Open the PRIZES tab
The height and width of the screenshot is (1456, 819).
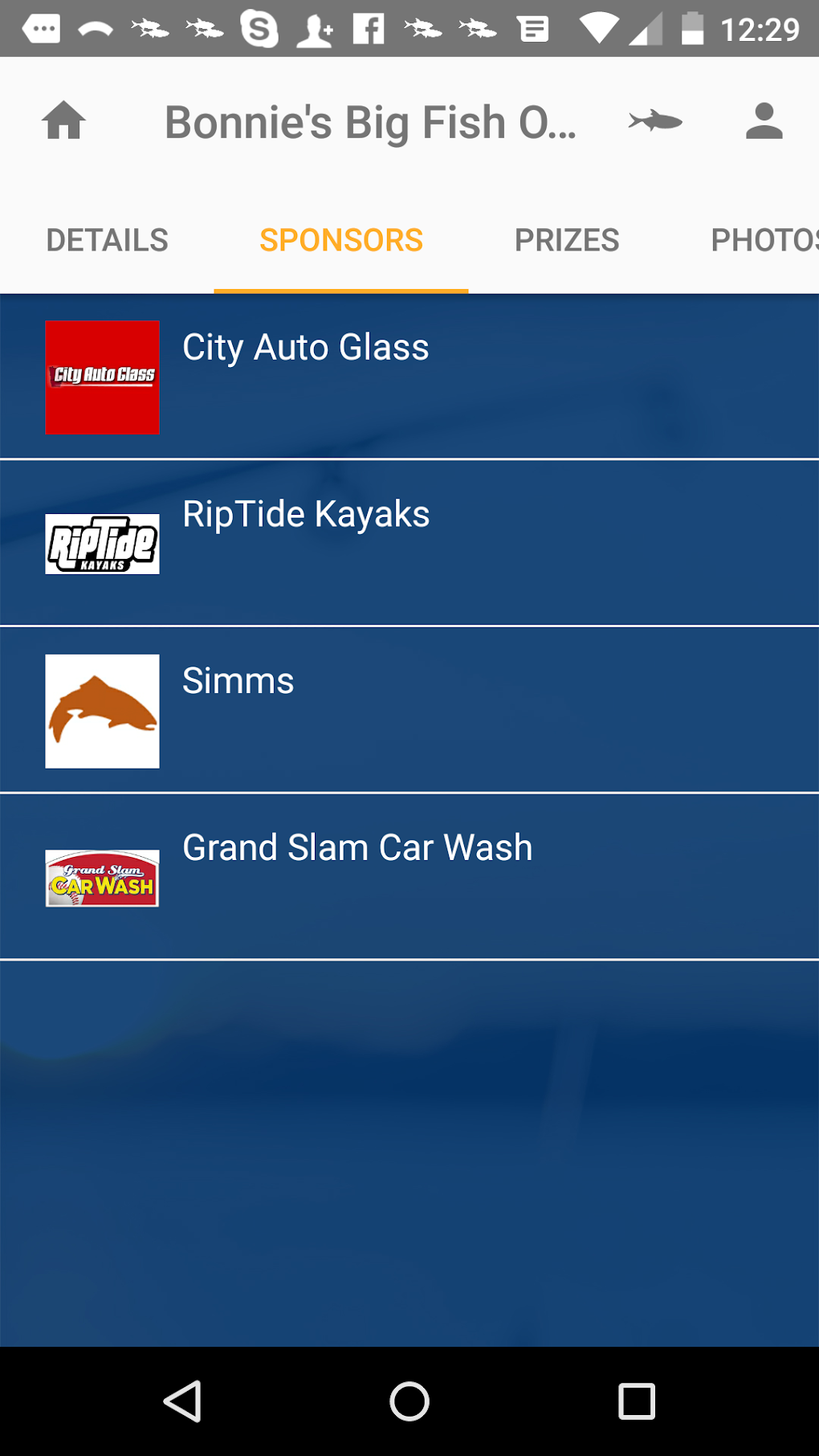(566, 239)
